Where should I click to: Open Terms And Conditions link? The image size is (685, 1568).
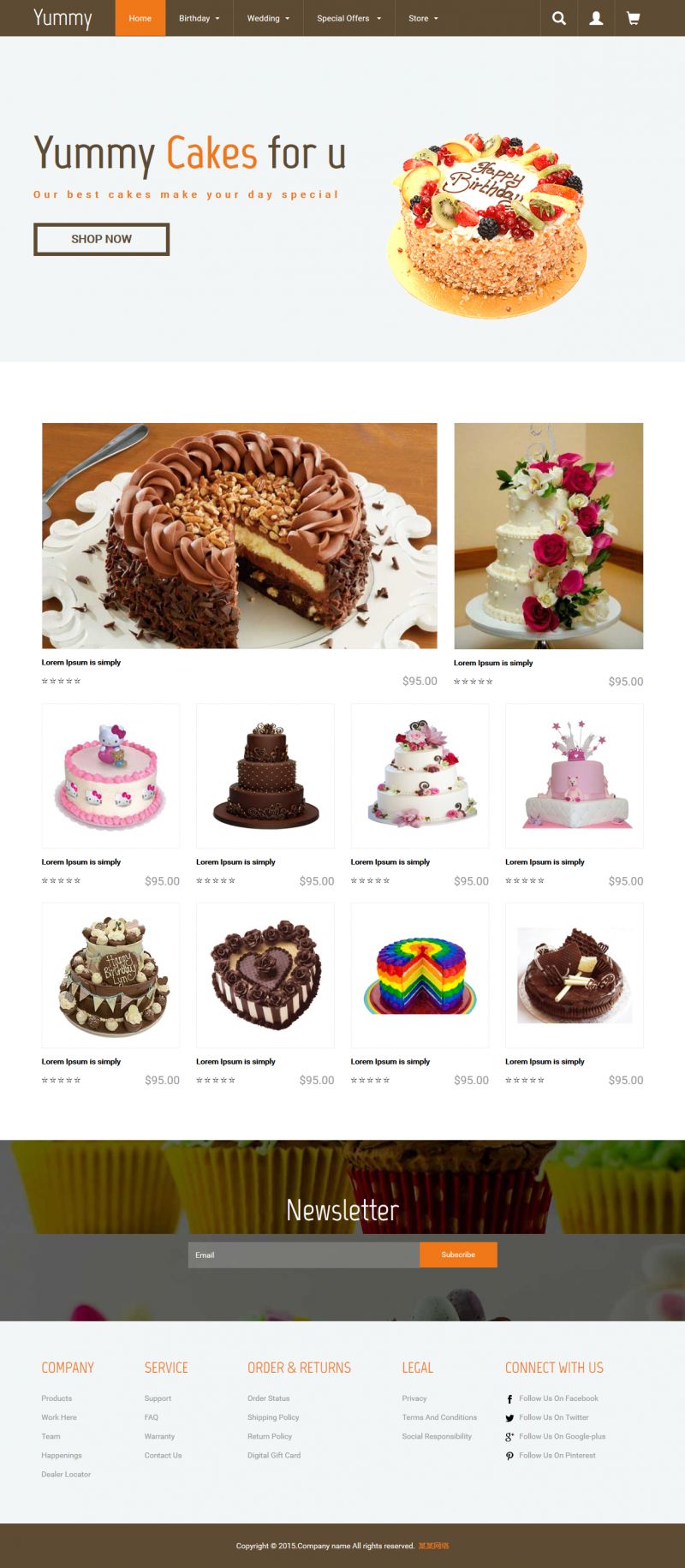coord(439,1417)
